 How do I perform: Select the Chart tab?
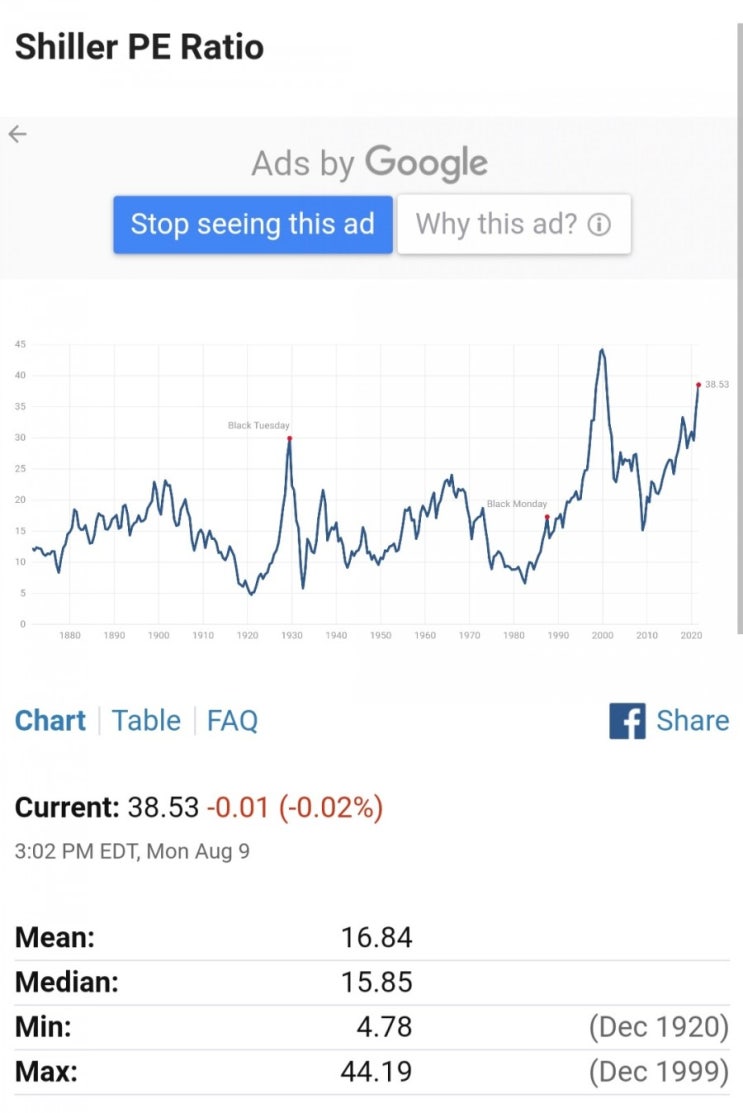(x=50, y=720)
